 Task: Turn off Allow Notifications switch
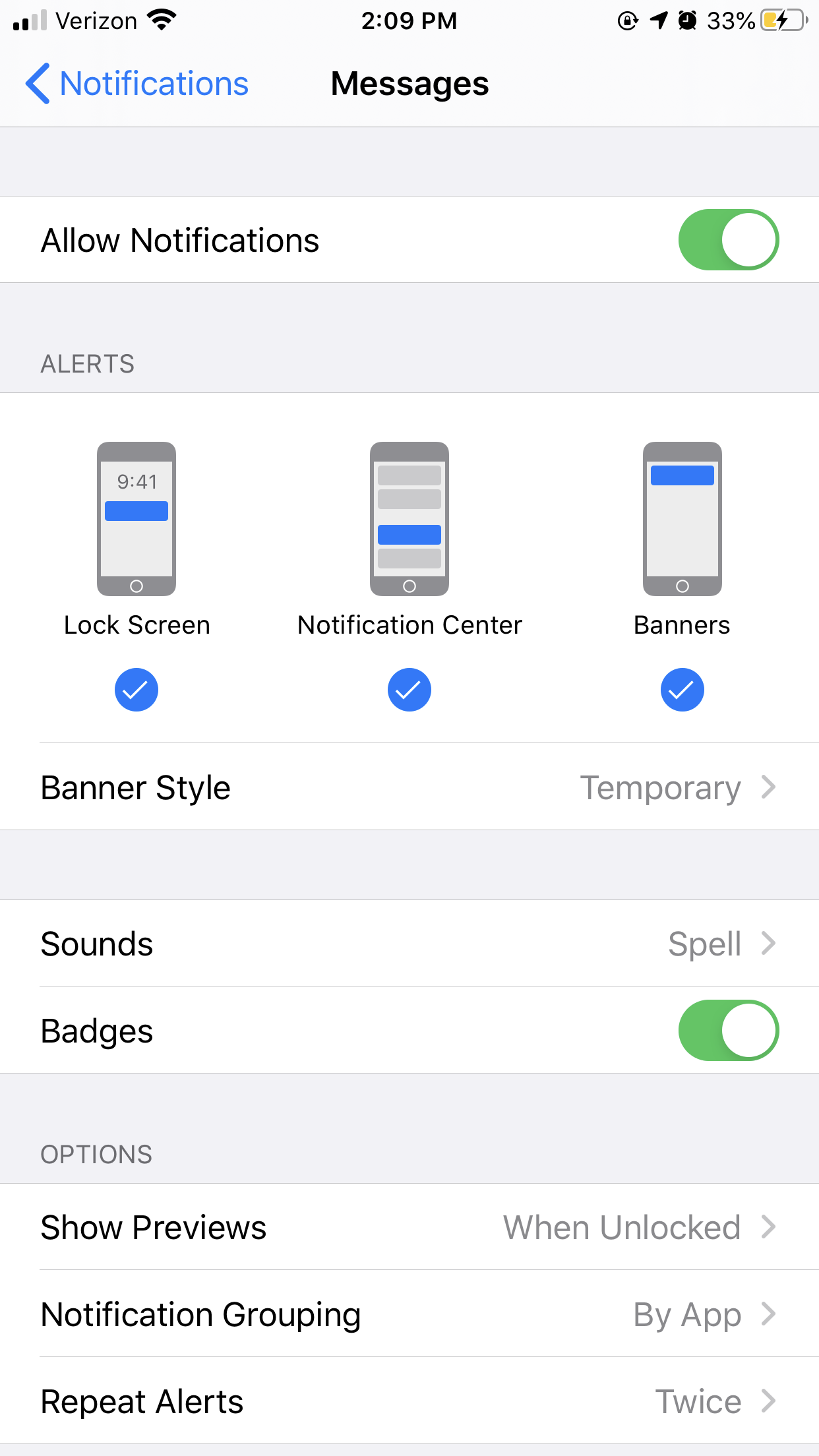(x=728, y=240)
